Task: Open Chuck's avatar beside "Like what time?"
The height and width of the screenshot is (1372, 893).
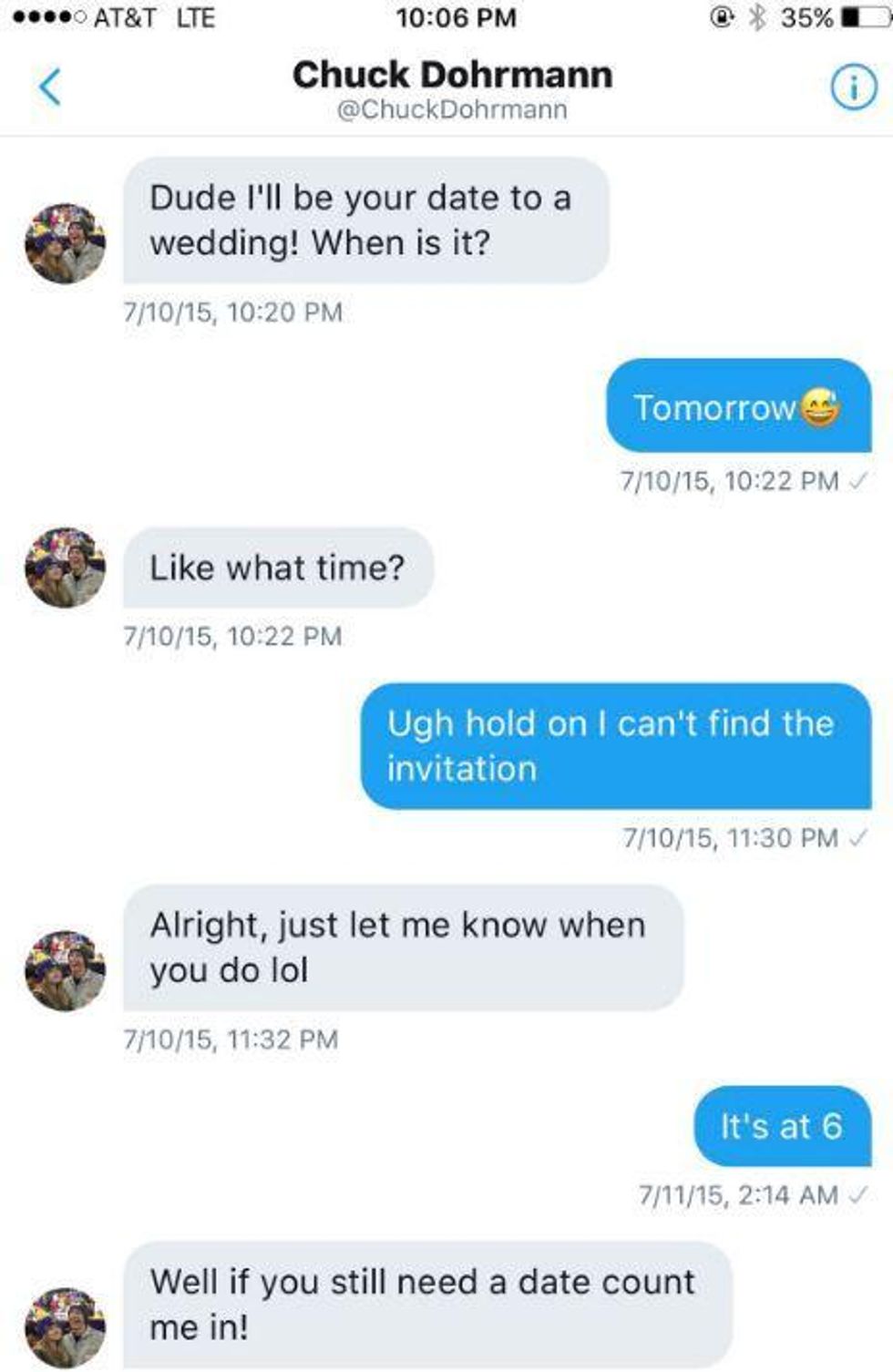Action: 65,568
